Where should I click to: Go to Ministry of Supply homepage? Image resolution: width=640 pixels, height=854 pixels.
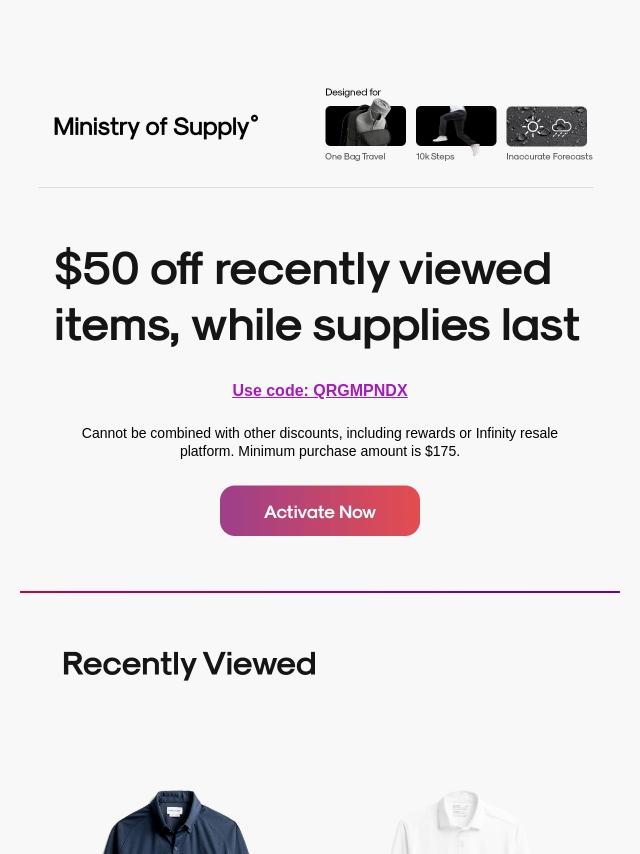pos(156,127)
